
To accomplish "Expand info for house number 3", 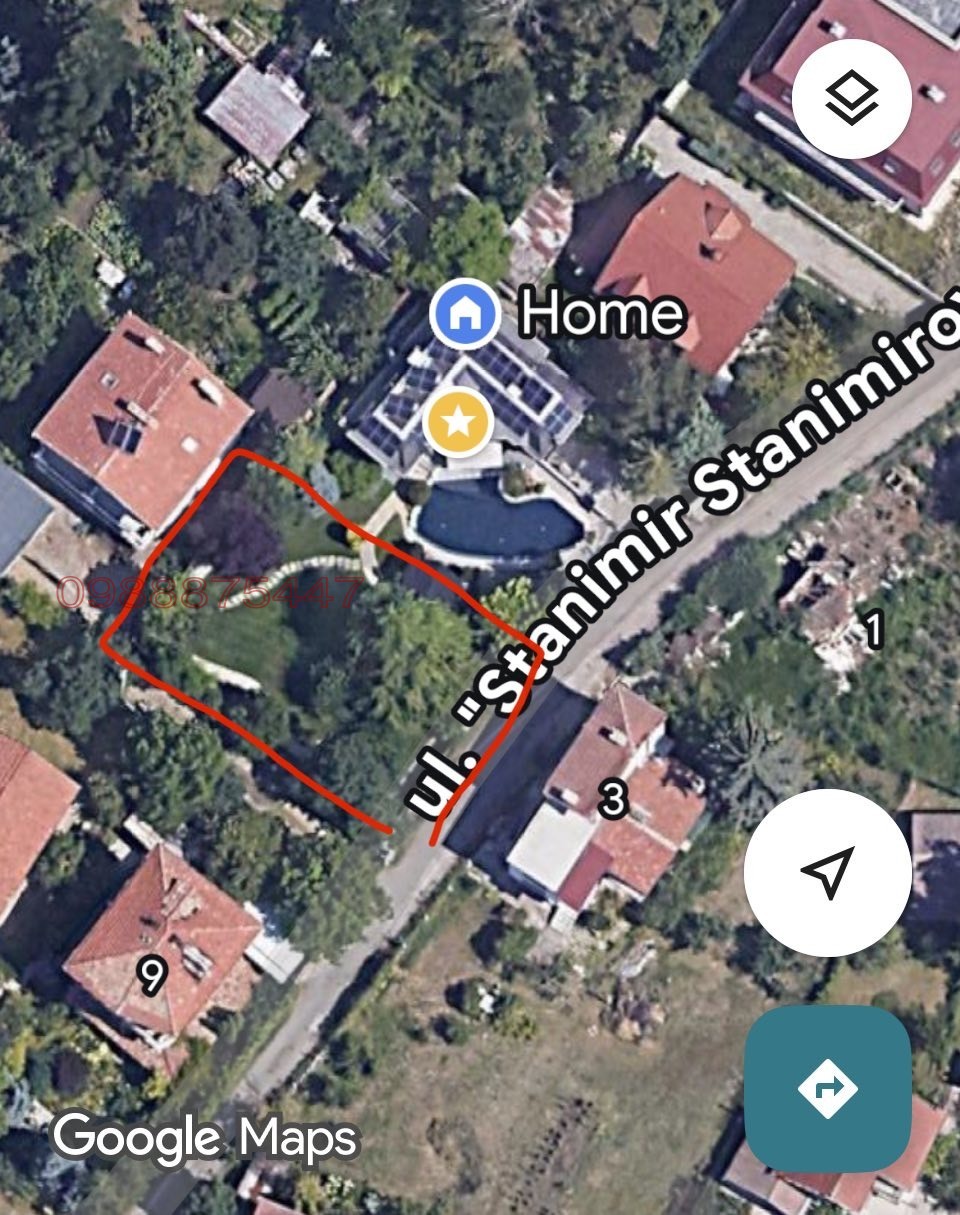I will pos(613,799).
